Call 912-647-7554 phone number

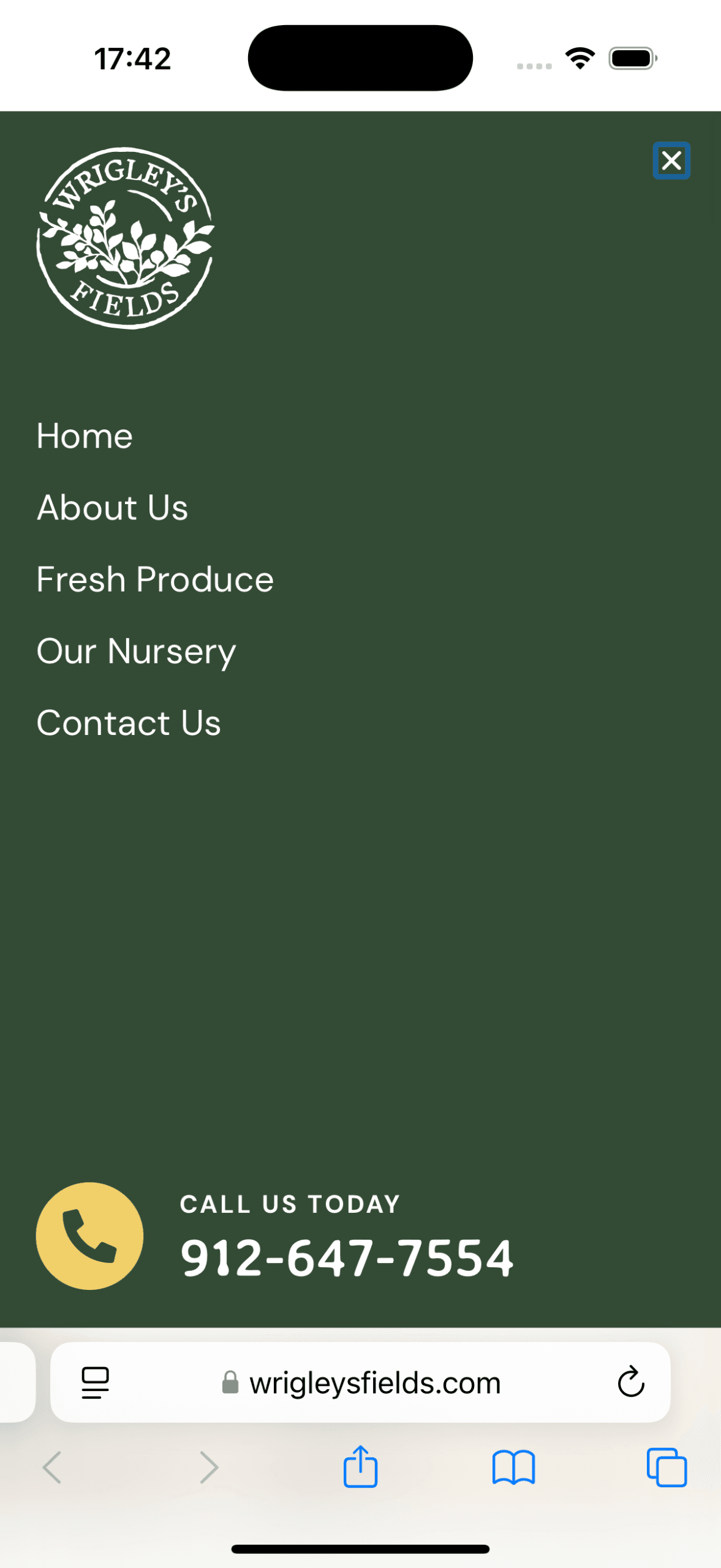tap(346, 1257)
